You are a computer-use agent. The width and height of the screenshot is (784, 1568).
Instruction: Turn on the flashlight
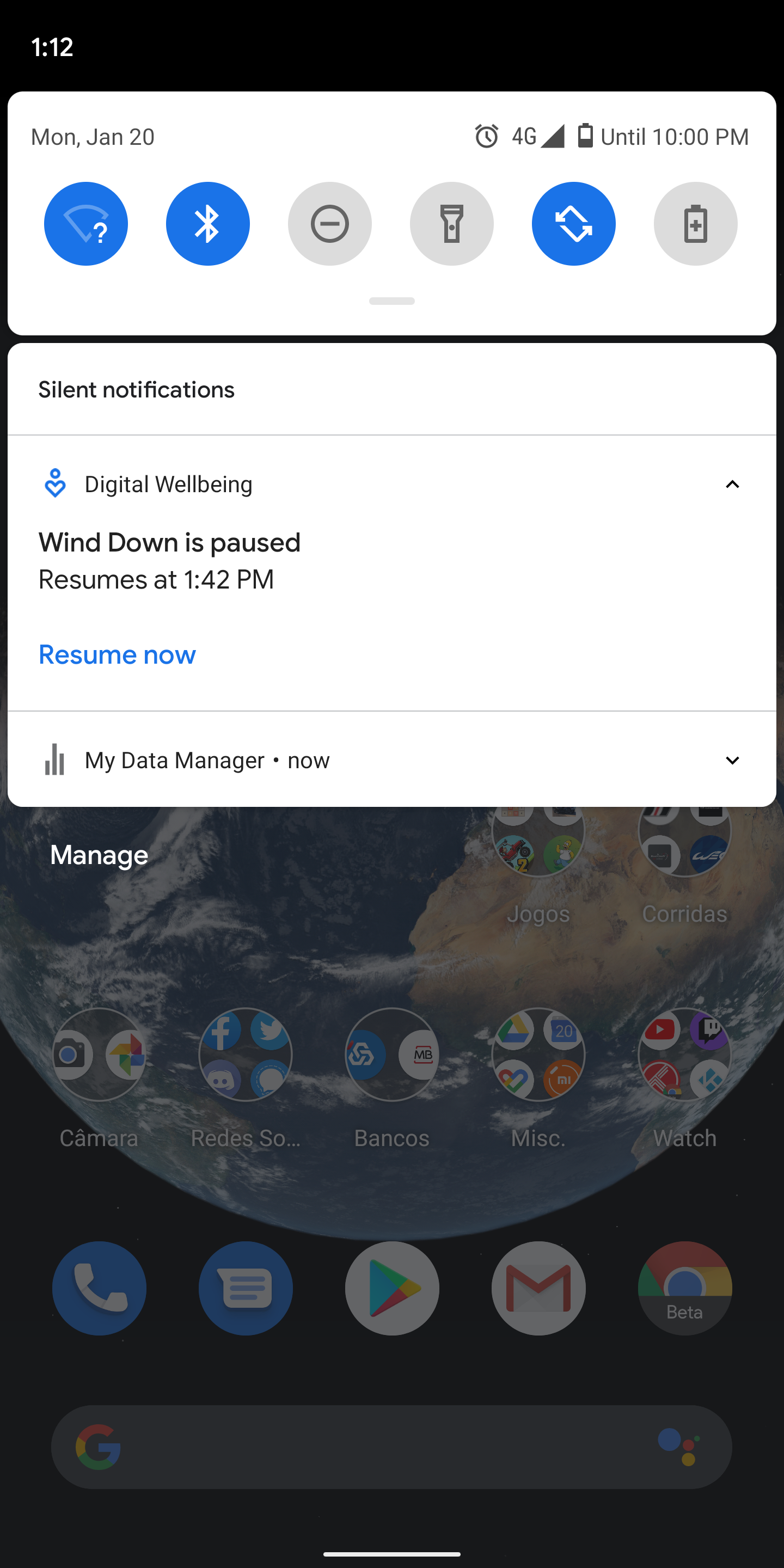452,223
